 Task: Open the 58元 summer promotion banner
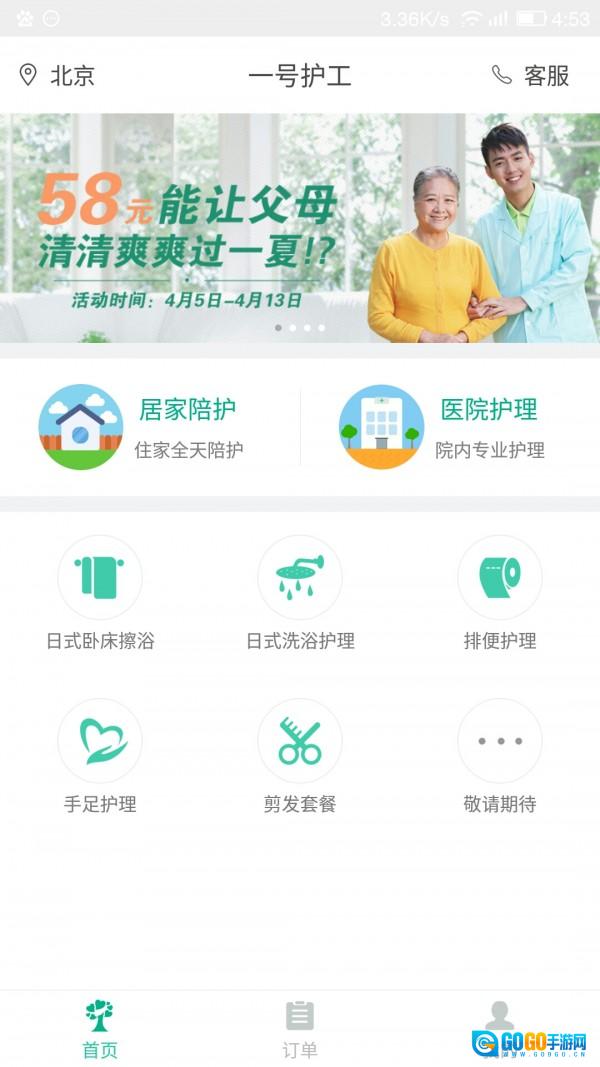click(x=300, y=228)
